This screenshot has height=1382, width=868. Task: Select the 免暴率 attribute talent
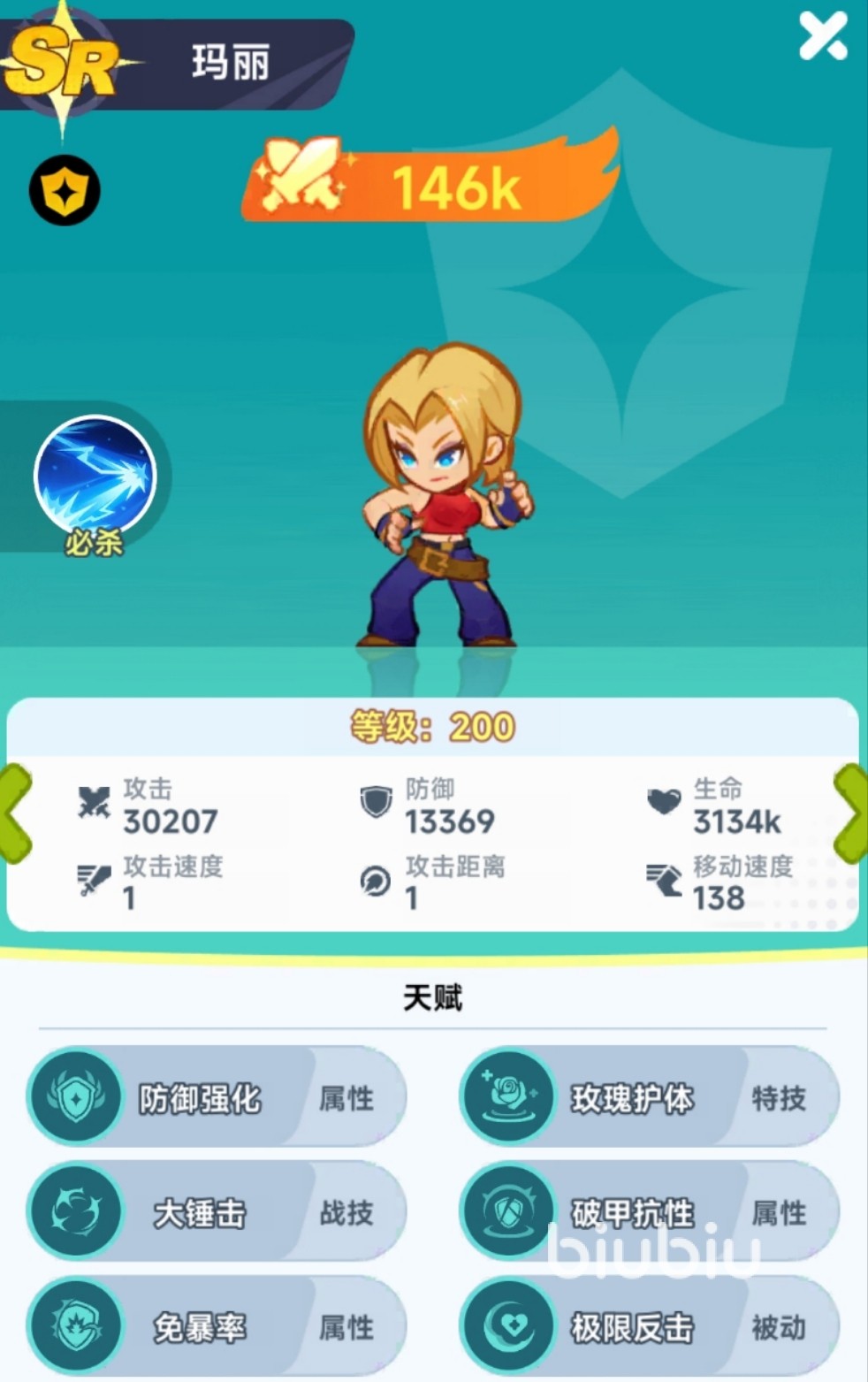point(216,1326)
